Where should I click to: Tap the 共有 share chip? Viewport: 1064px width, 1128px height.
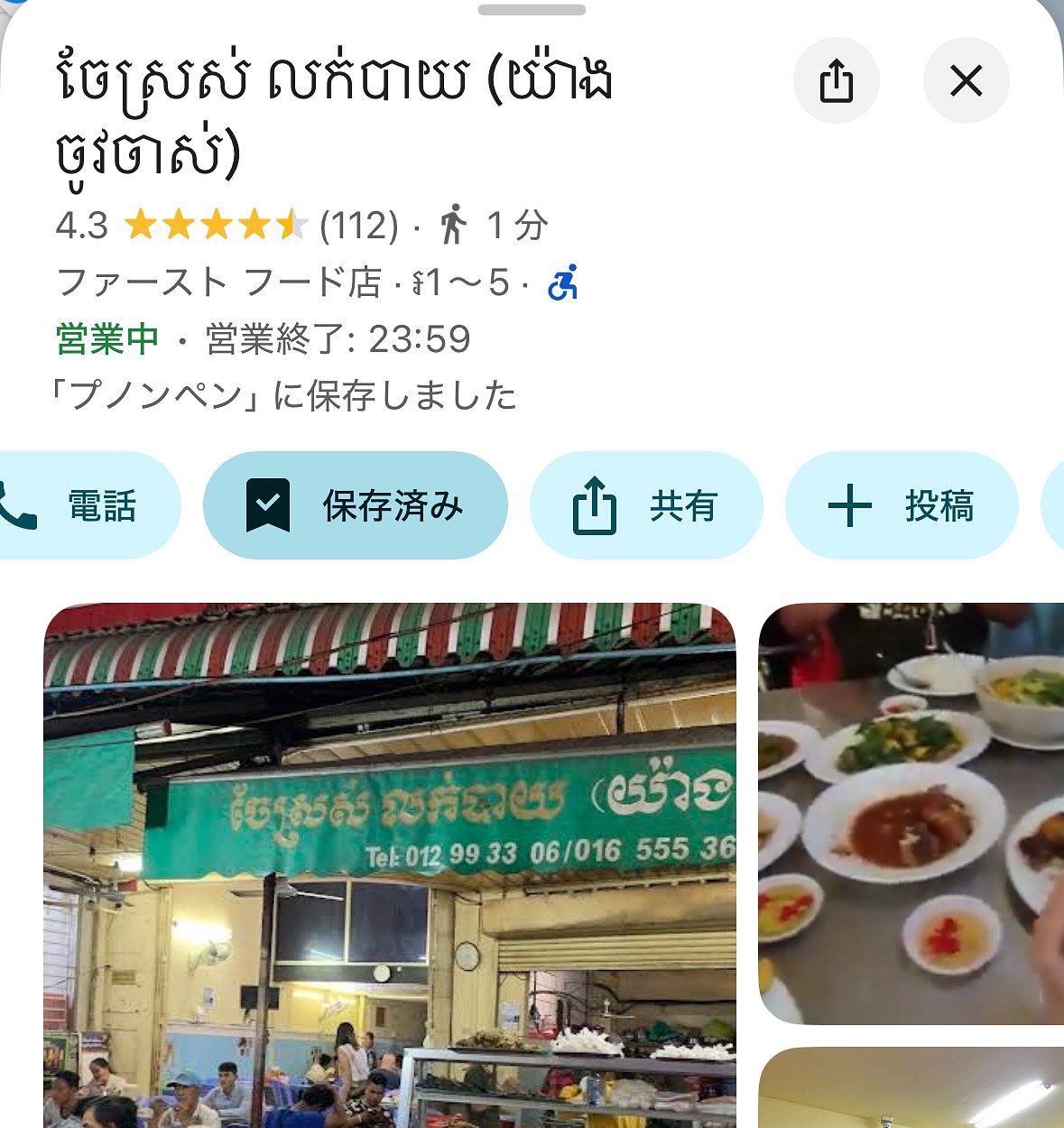[x=646, y=505]
